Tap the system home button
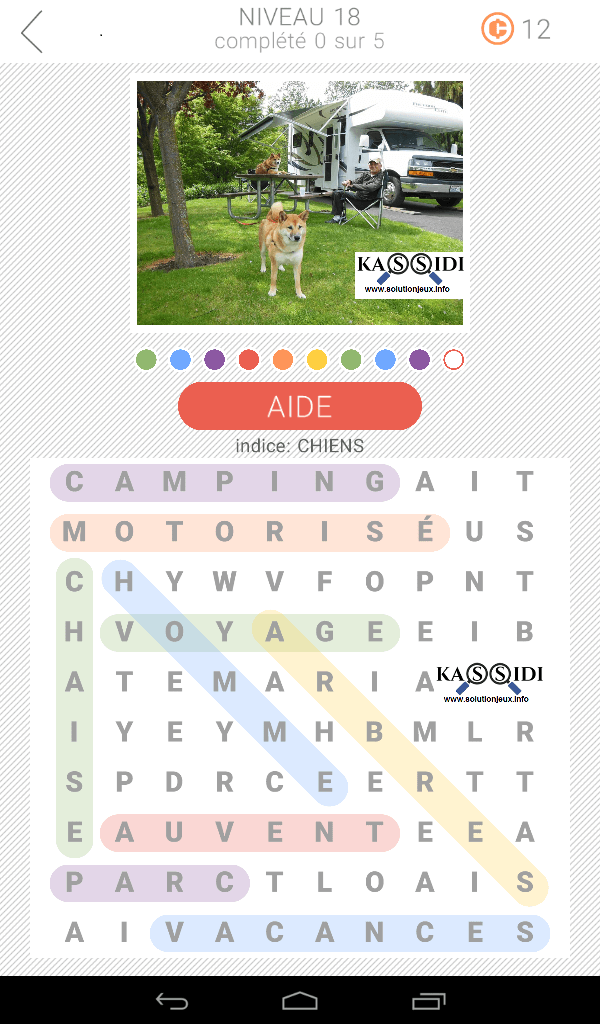Screen dimensions: 600x1024 299,1000
